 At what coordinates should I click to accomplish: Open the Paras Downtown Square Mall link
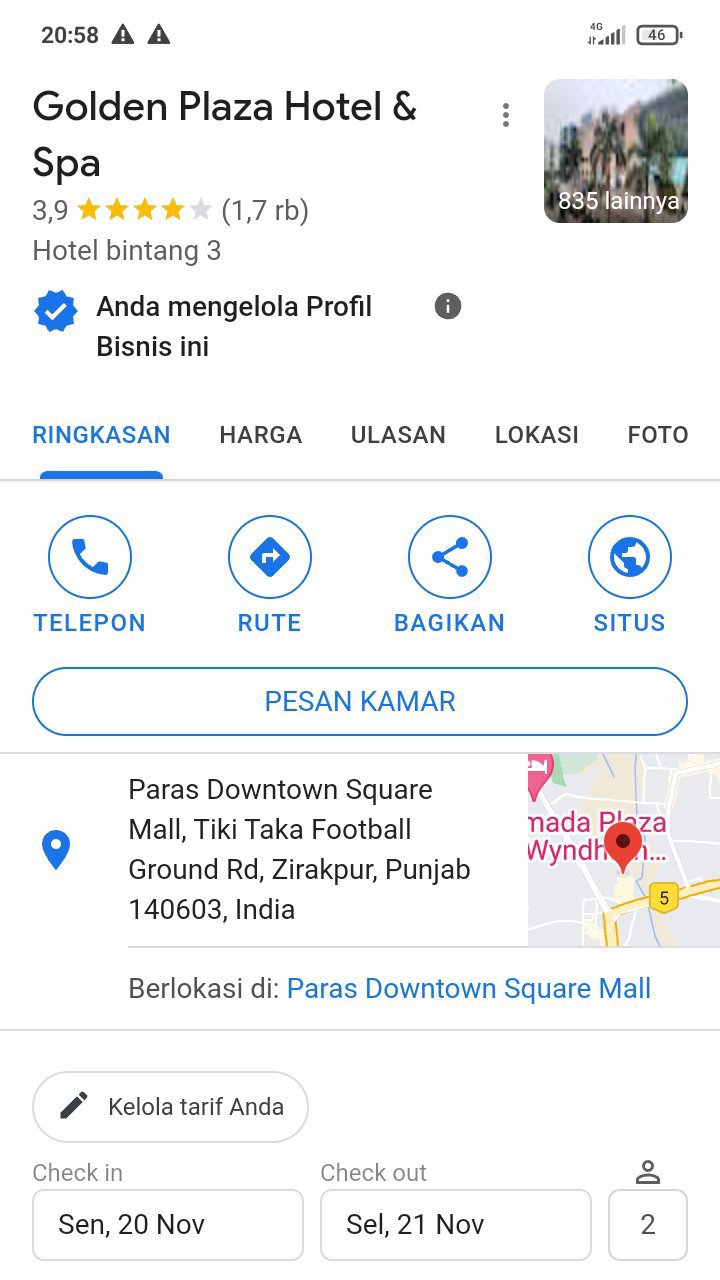pyautogui.click(x=469, y=989)
